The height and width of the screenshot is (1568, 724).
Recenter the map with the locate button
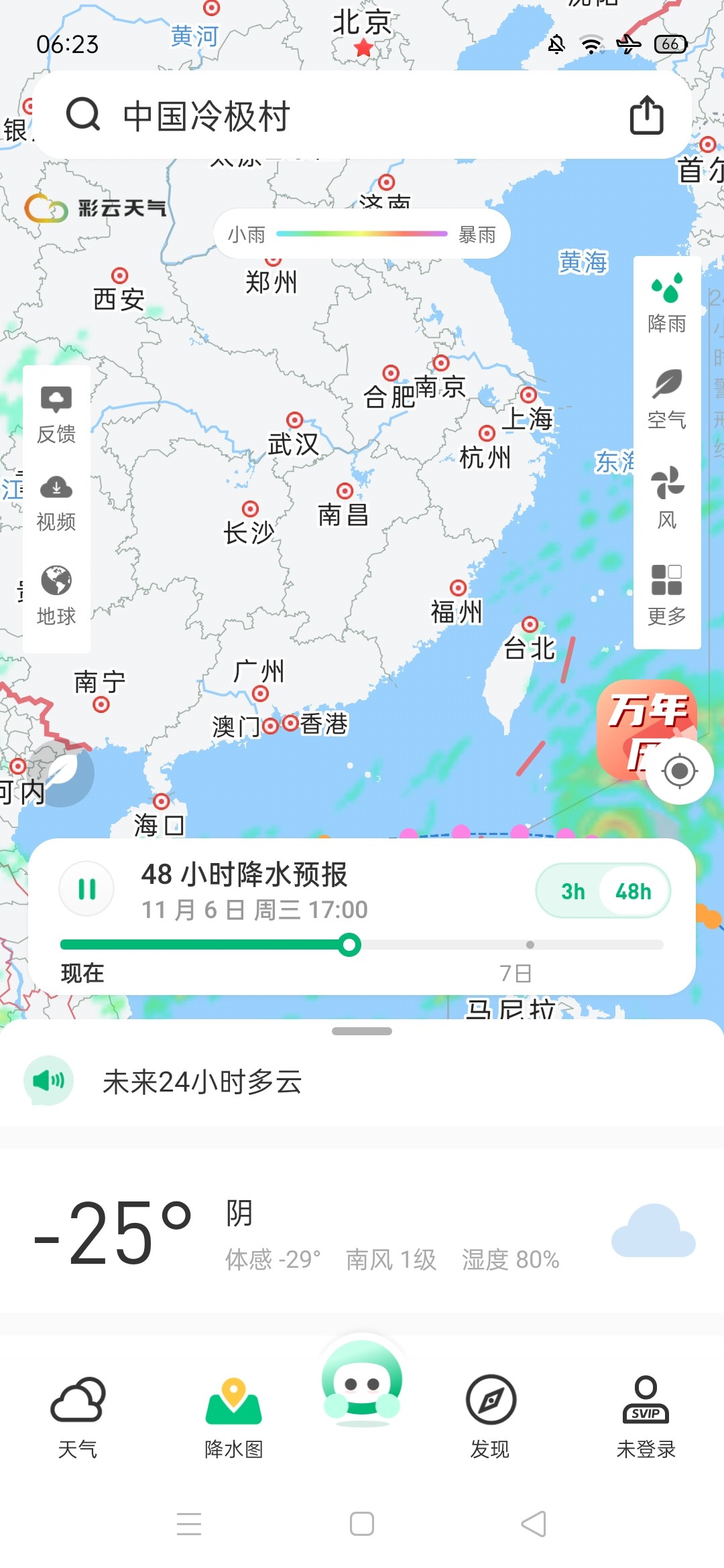pyautogui.click(x=680, y=771)
